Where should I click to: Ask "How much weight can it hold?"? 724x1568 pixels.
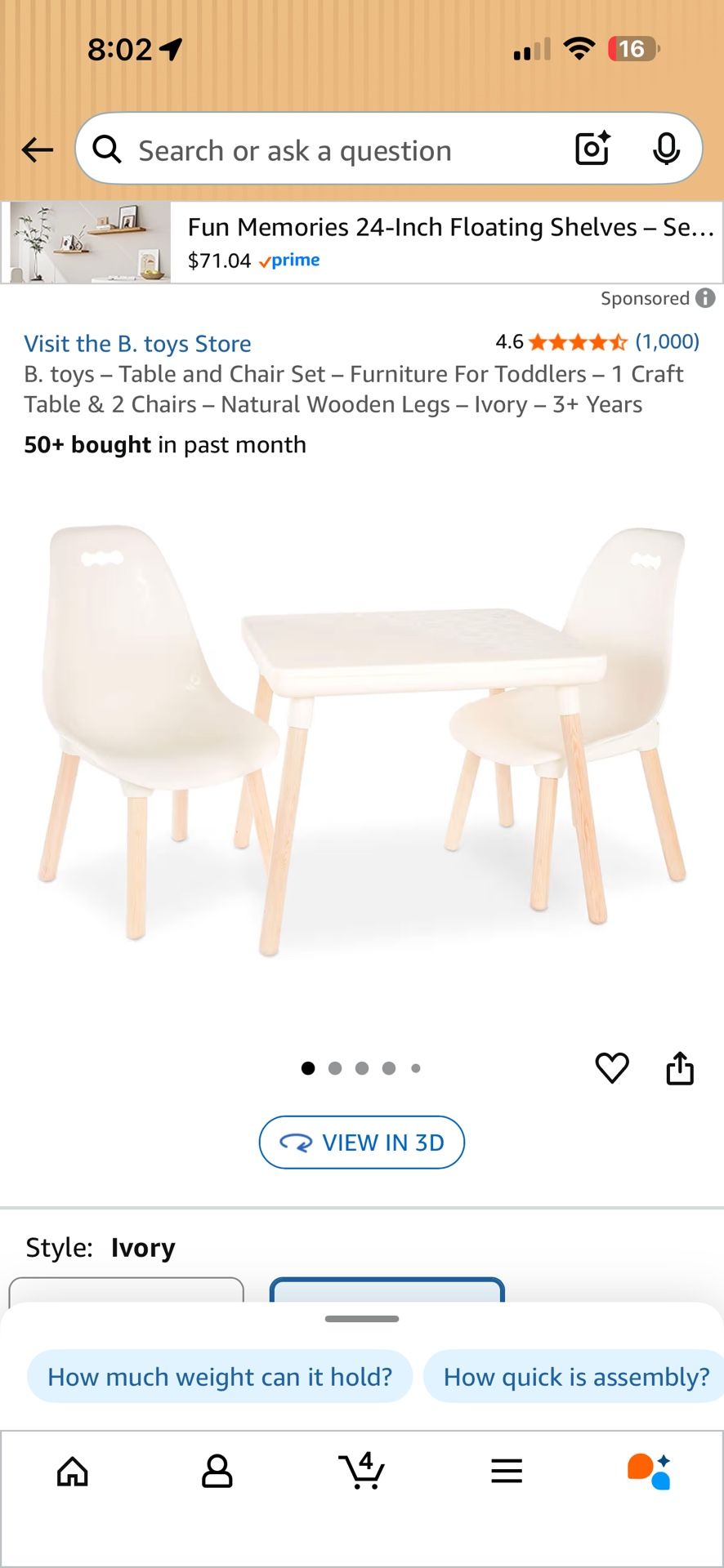point(219,1377)
